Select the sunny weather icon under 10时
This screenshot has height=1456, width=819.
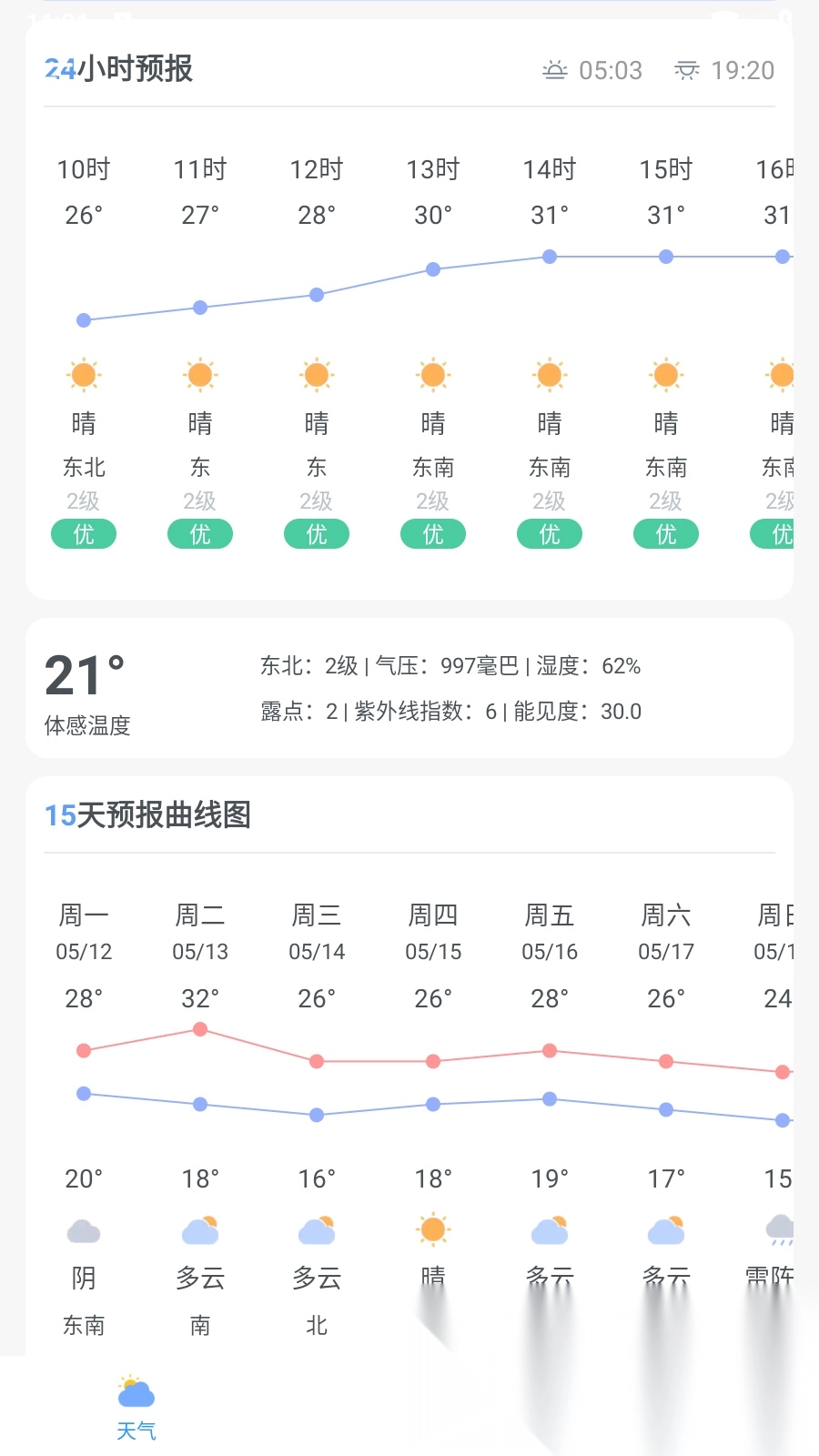pyautogui.click(x=84, y=374)
